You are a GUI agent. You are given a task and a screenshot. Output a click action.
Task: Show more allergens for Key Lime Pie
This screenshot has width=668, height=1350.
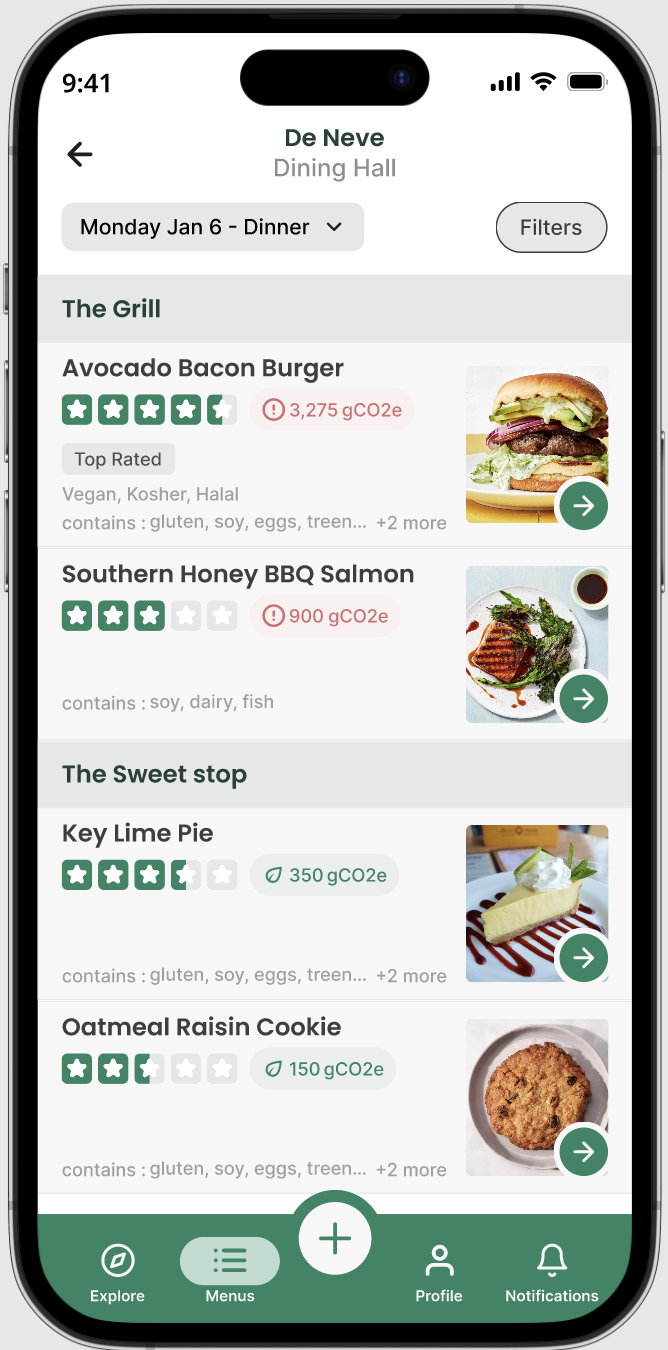[411, 976]
